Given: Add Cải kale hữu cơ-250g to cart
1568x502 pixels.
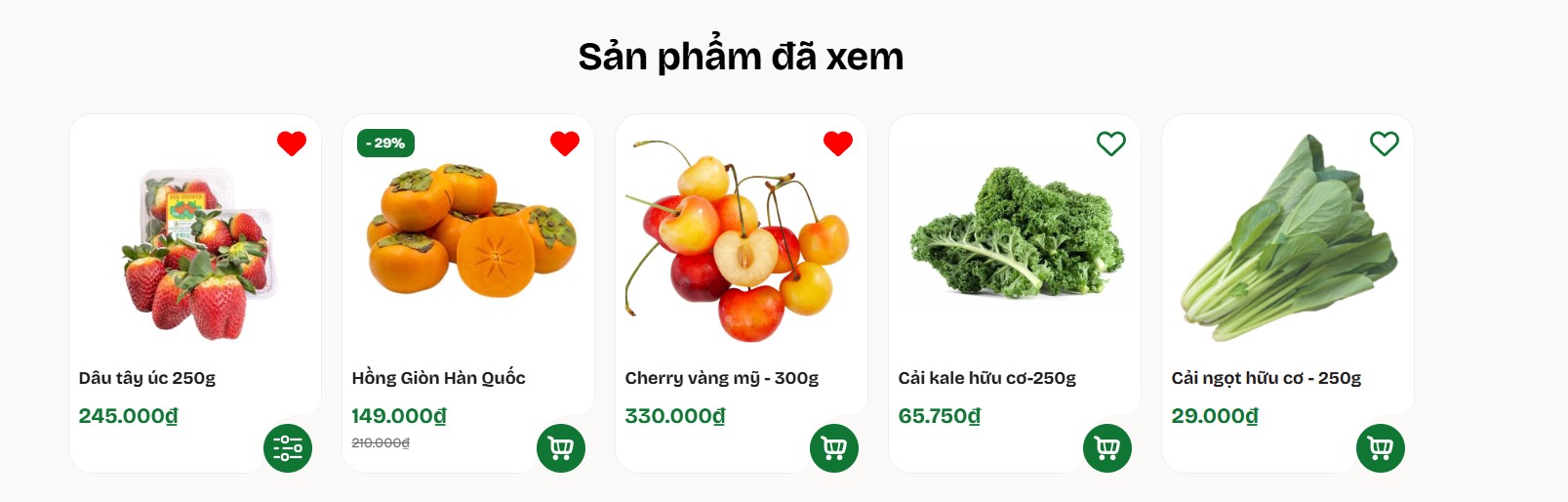Looking at the screenshot, I should (1107, 448).
